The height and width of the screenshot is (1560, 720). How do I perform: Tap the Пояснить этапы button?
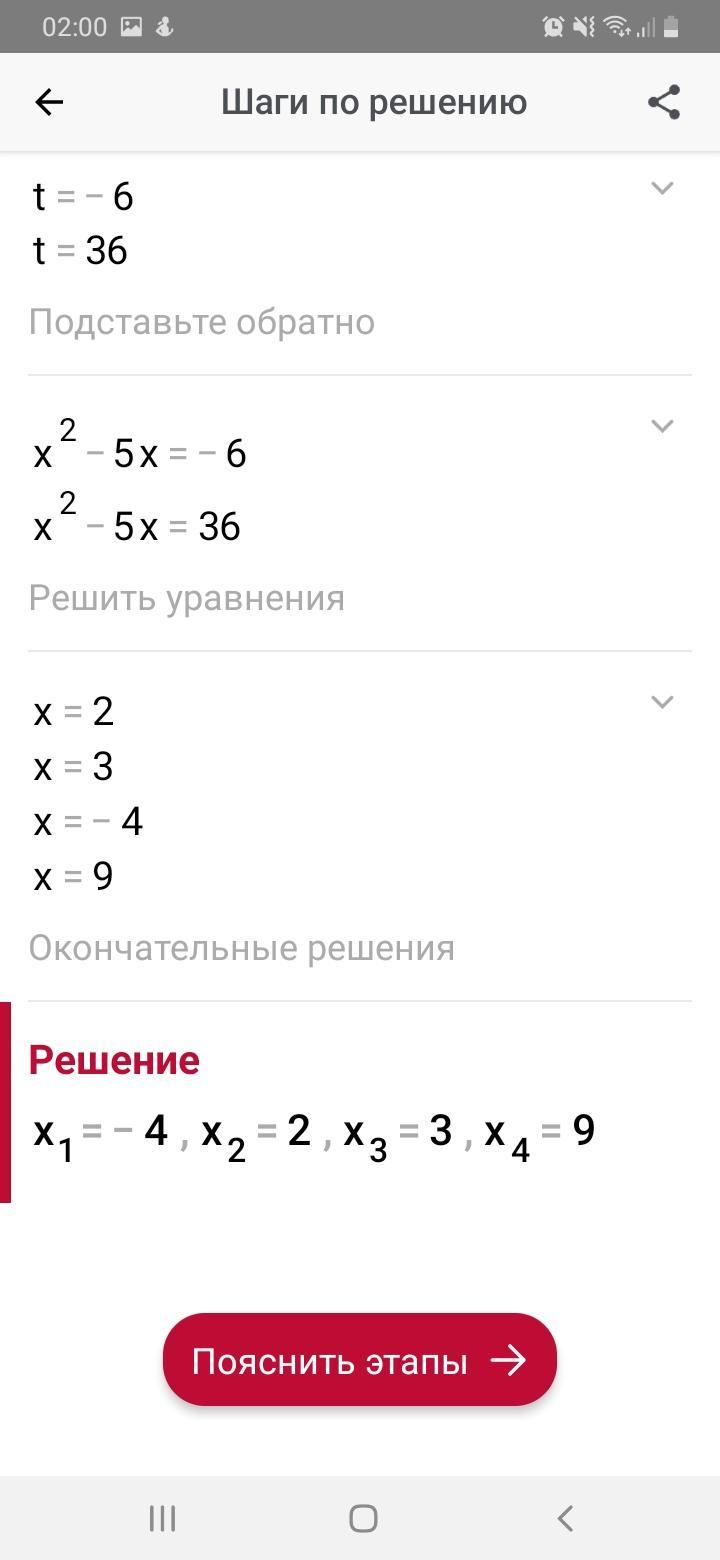(x=360, y=1360)
